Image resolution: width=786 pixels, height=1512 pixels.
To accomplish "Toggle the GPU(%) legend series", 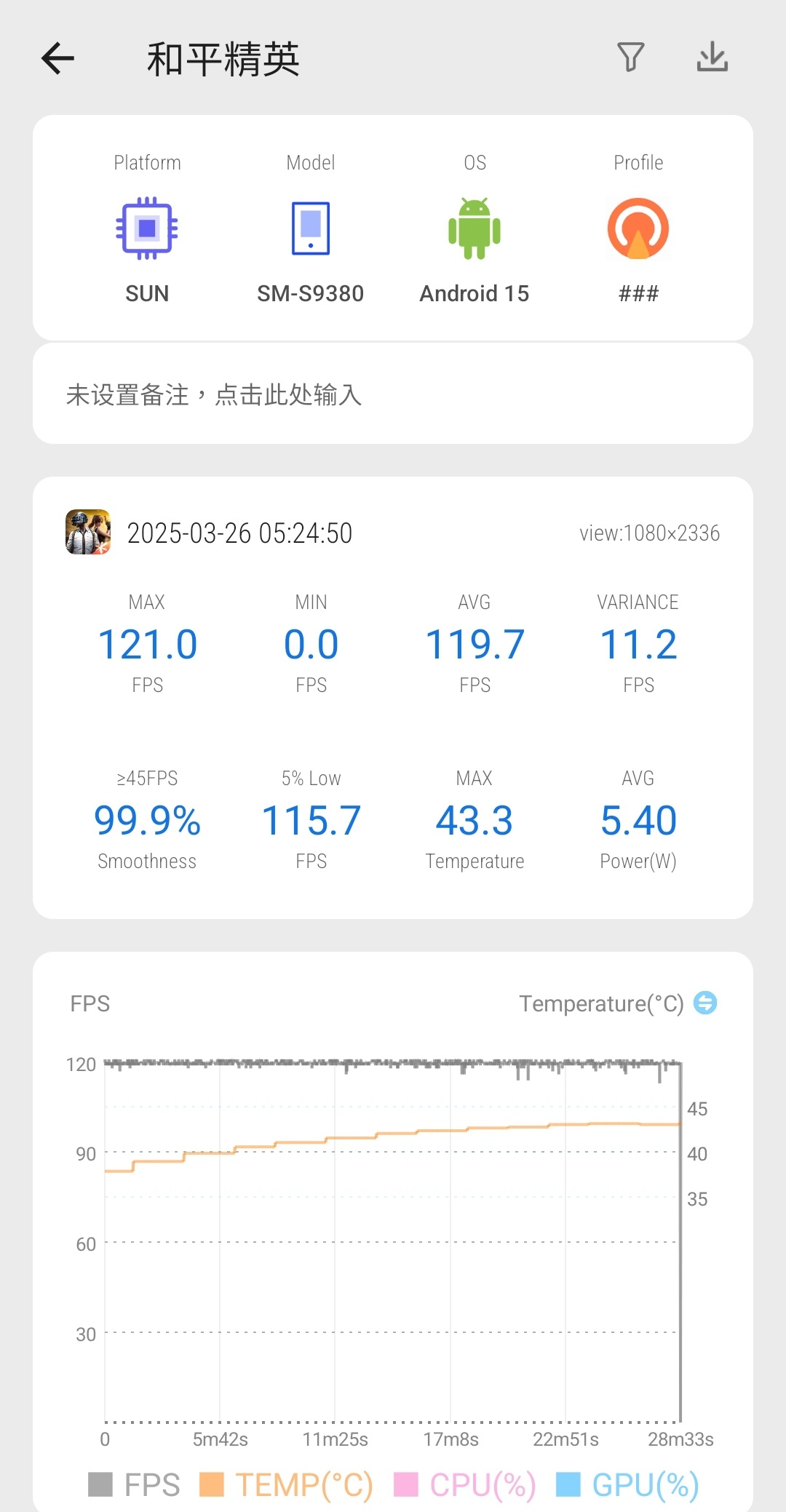I will coord(627,1484).
